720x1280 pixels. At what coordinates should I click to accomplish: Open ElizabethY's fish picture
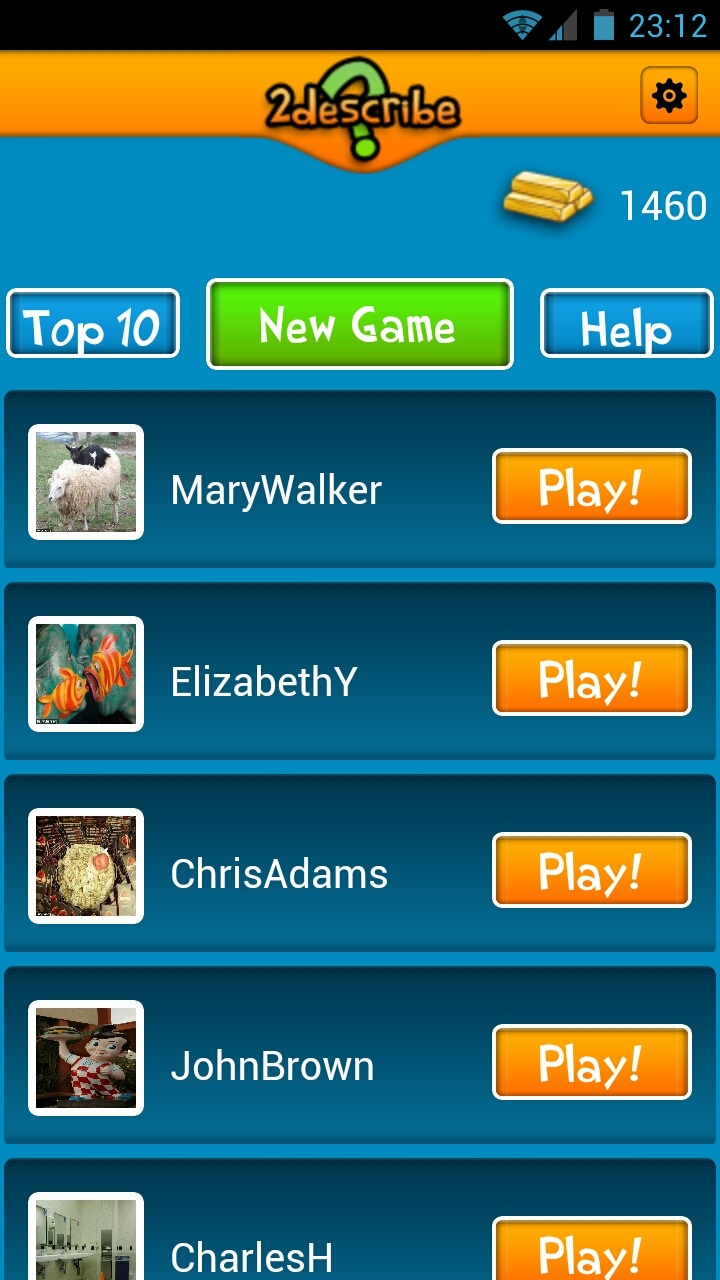point(86,674)
